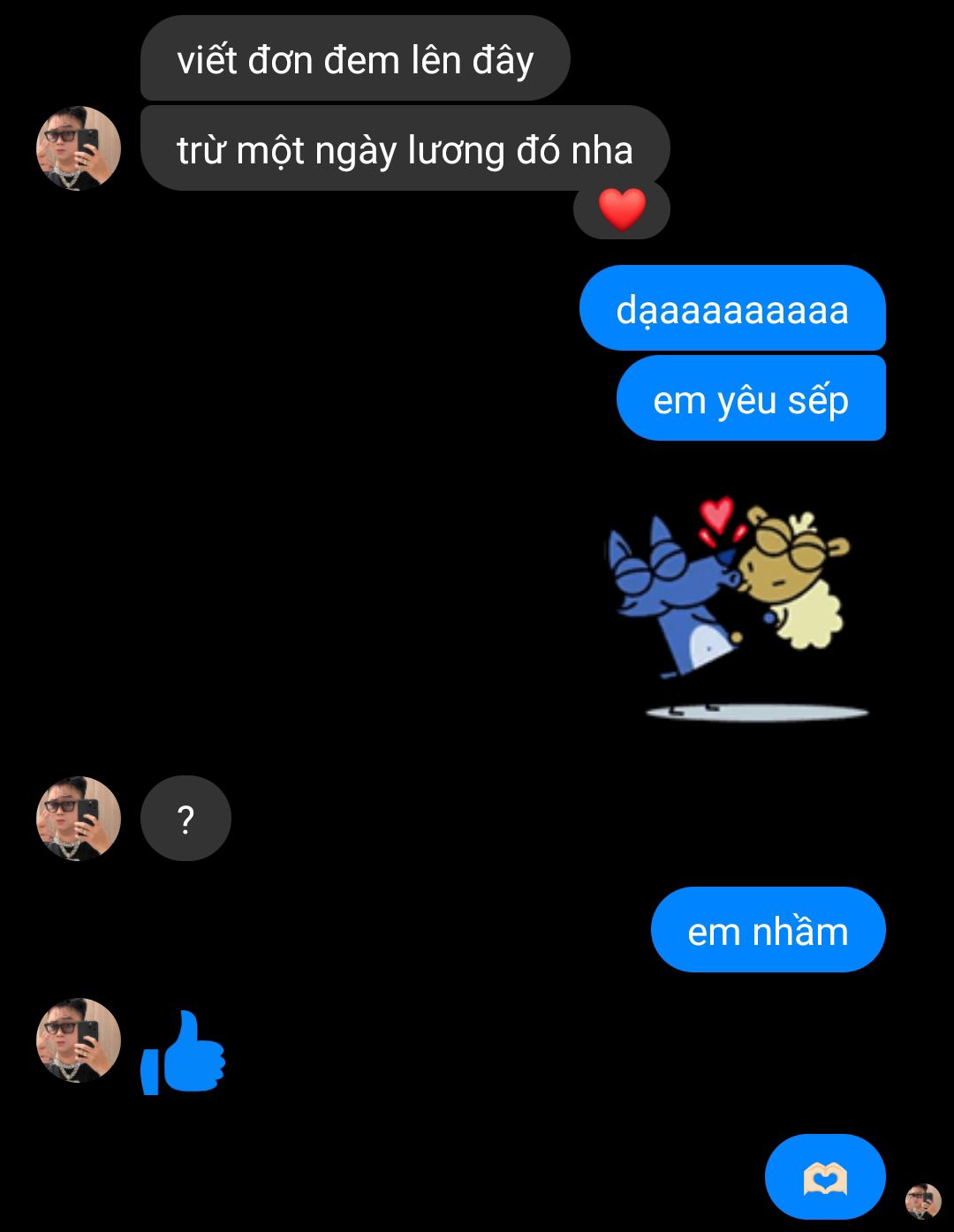Screen dimensions: 954x1232
Task: Open the heart reaction on the salary message
Action: coord(622,210)
